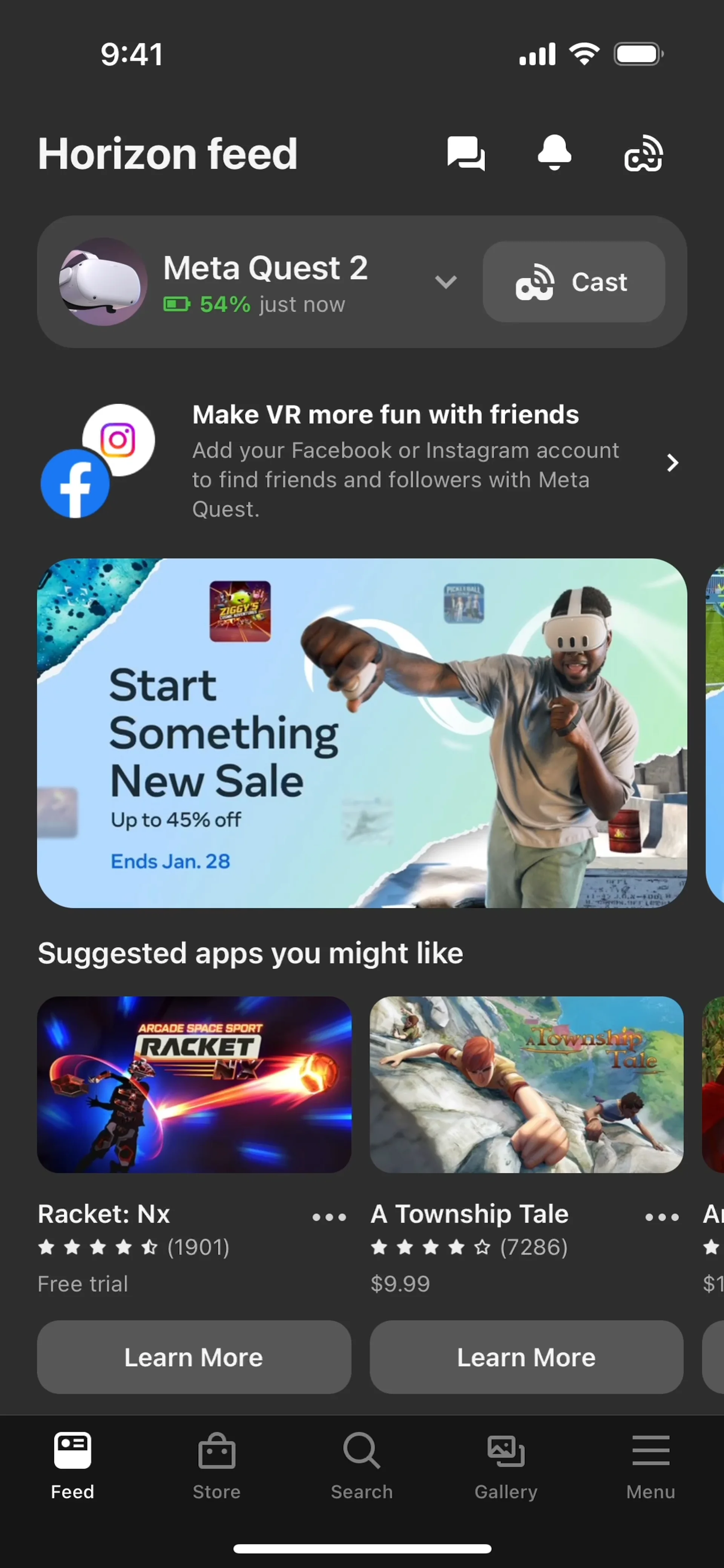Open the Racket: Nx app card
This screenshot has height=1568, width=724.
pos(194,1084)
